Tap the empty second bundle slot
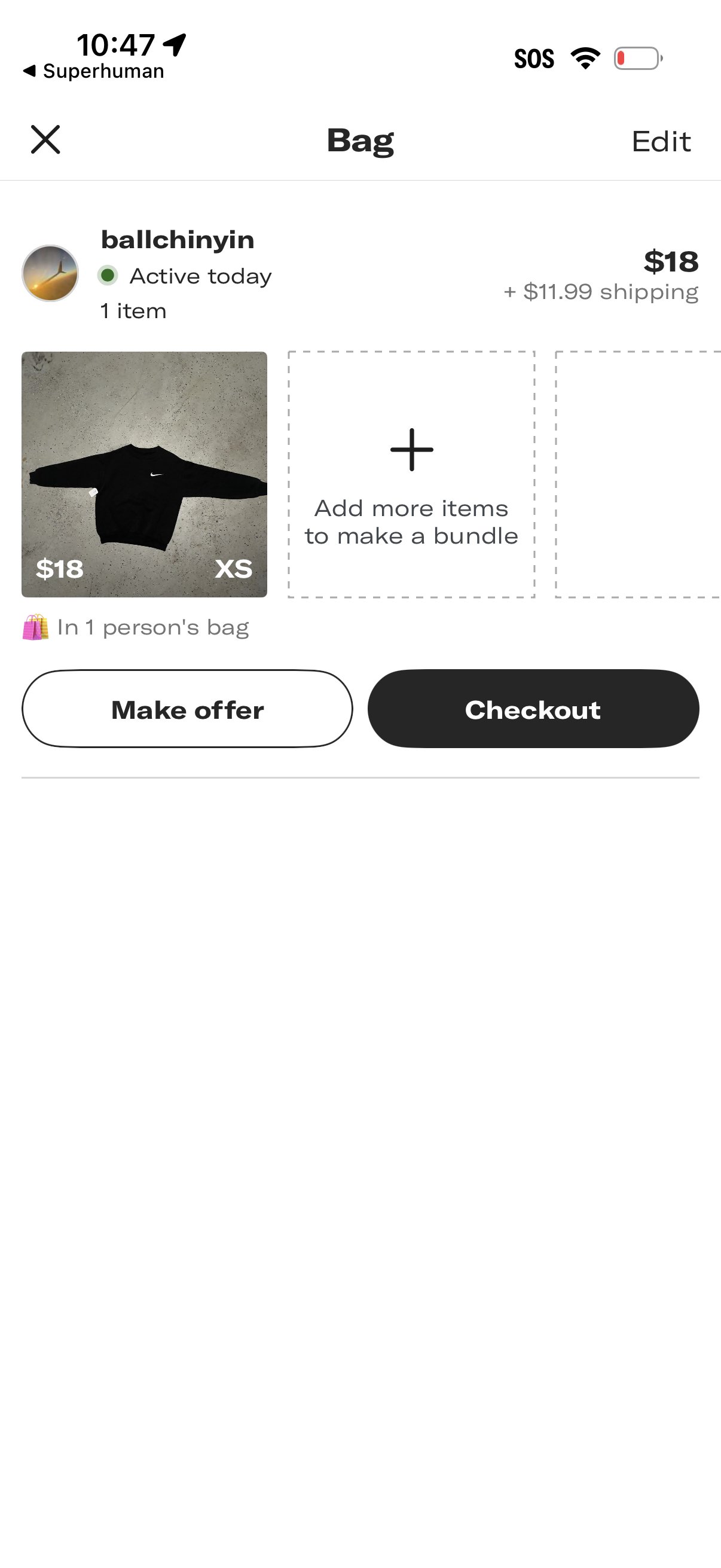Screen dimensions: 721x1568 (638, 475)
